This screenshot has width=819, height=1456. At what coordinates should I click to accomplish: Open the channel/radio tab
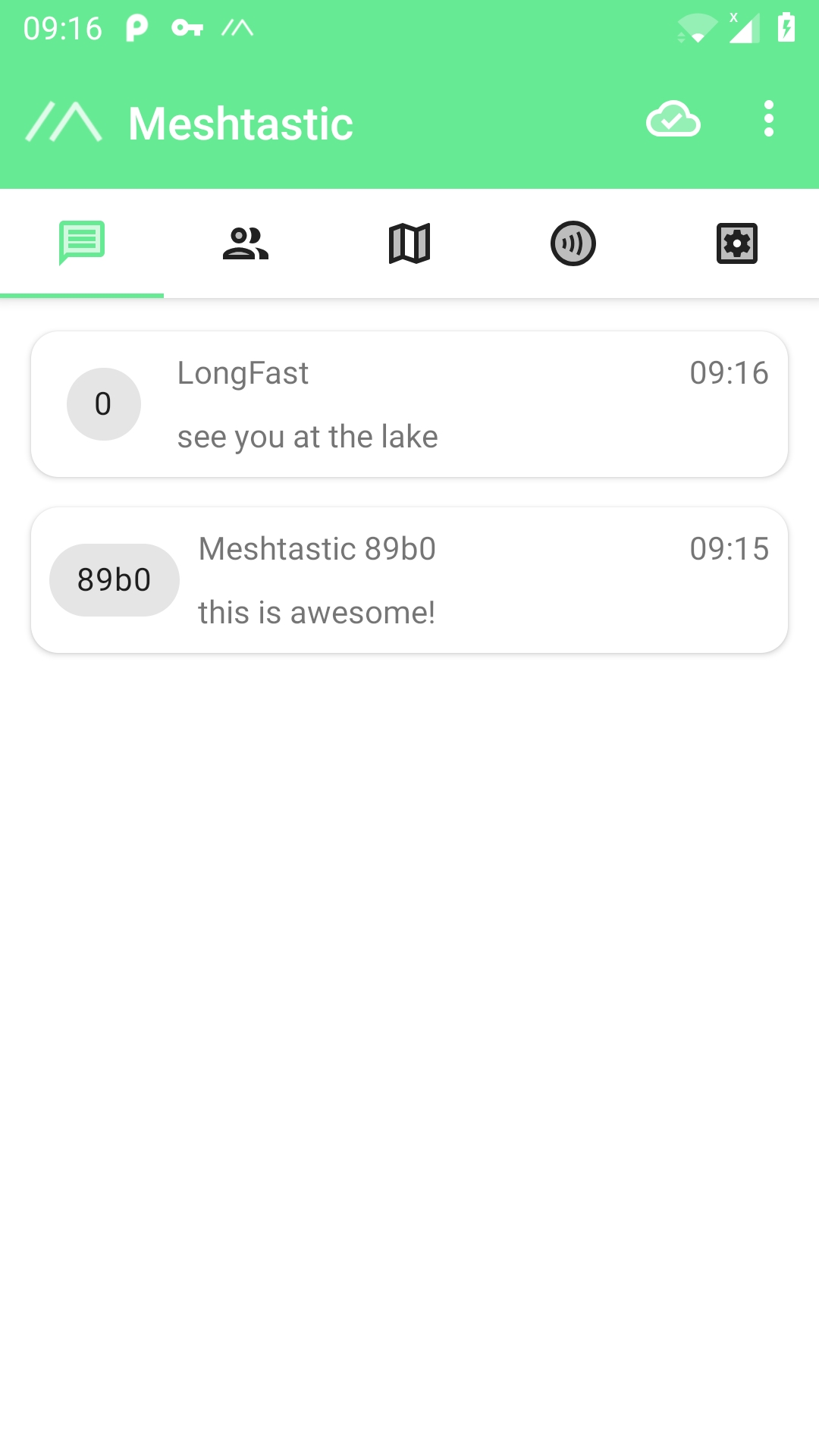click(x=573, y=244)
